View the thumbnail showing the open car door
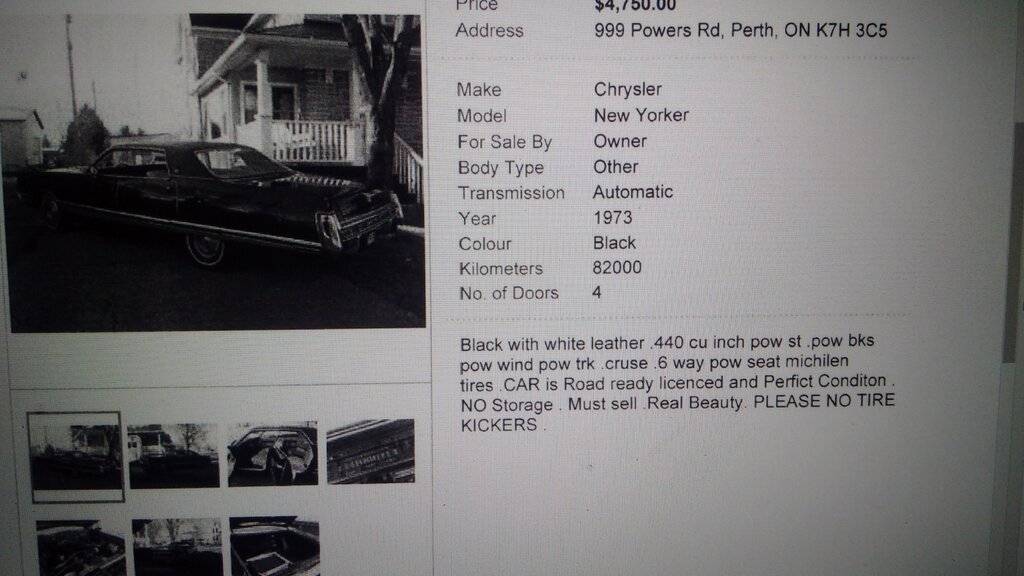 click(x=272, y=454)
